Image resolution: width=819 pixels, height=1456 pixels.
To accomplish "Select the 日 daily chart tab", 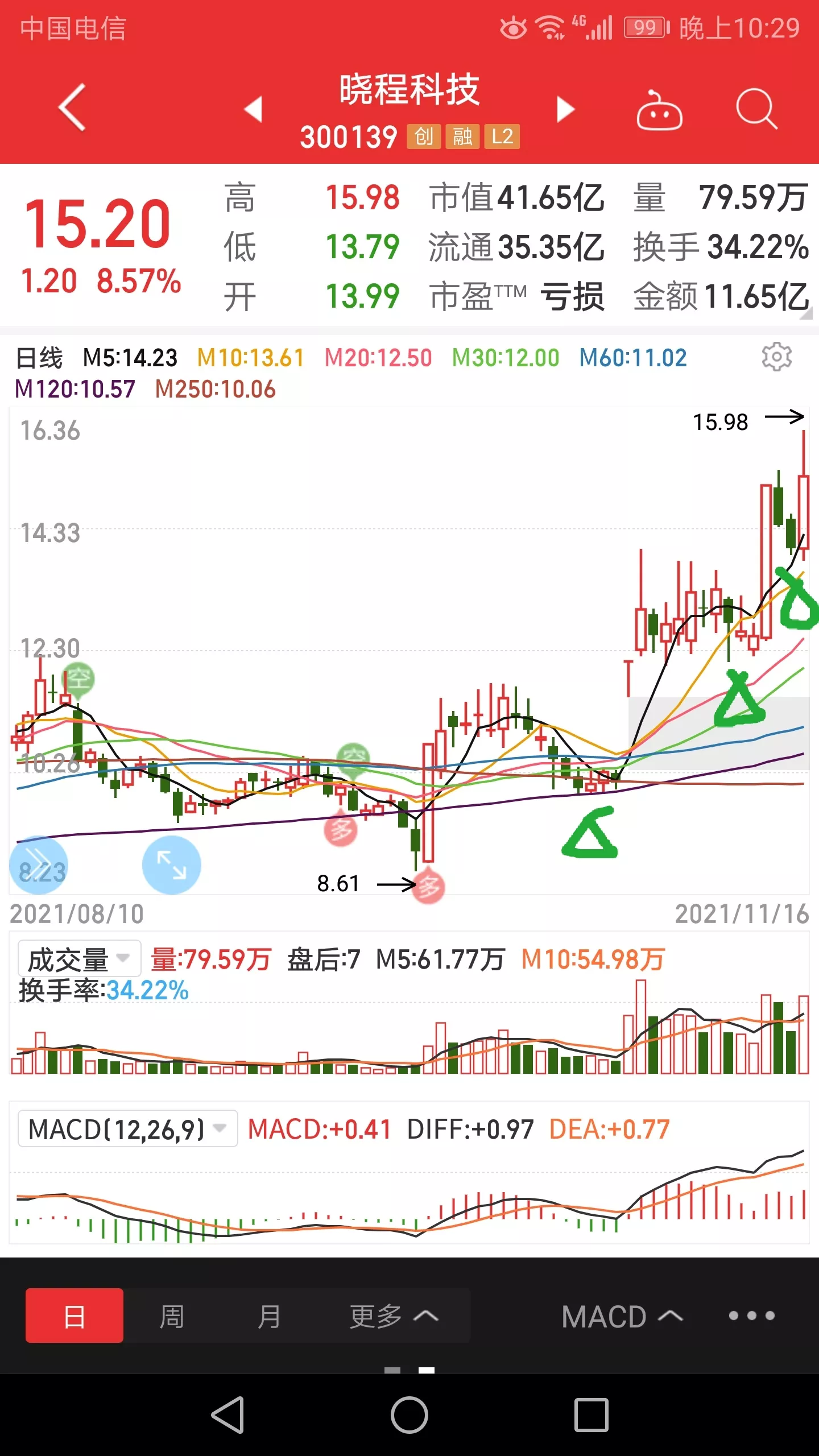I will [x=75, y=1316].
